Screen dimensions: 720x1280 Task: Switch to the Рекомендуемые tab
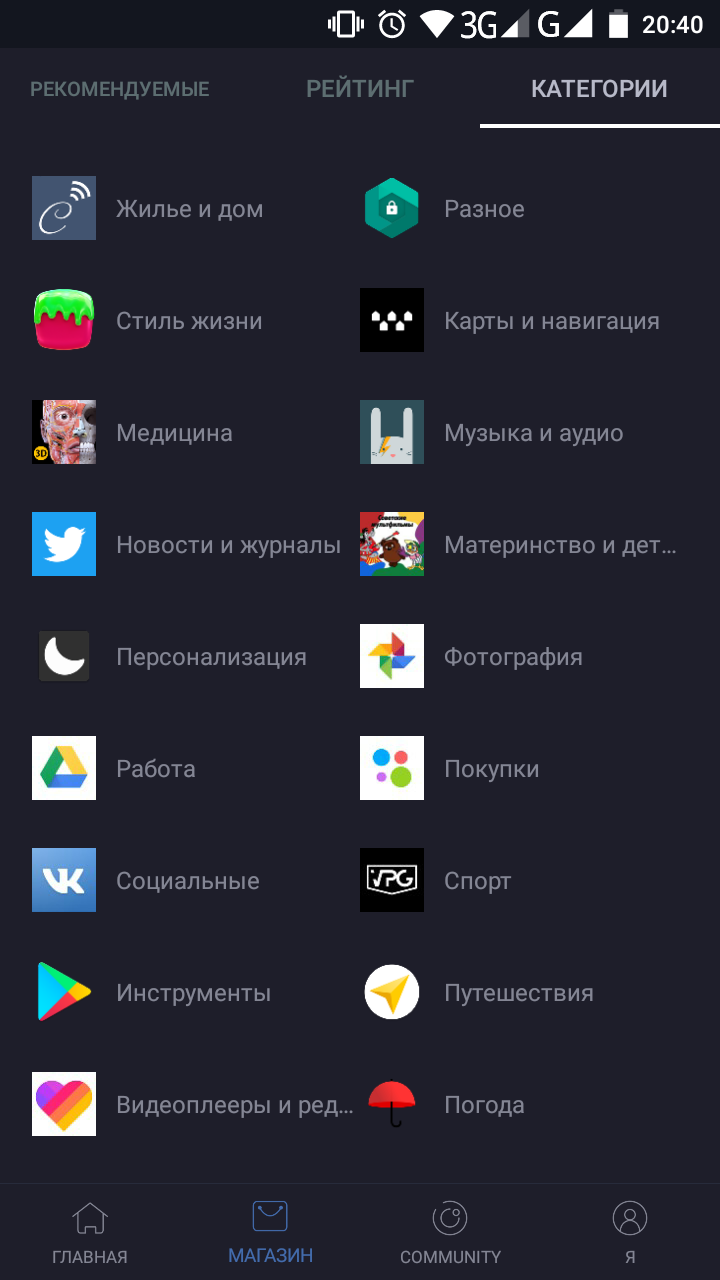[119, 89]
